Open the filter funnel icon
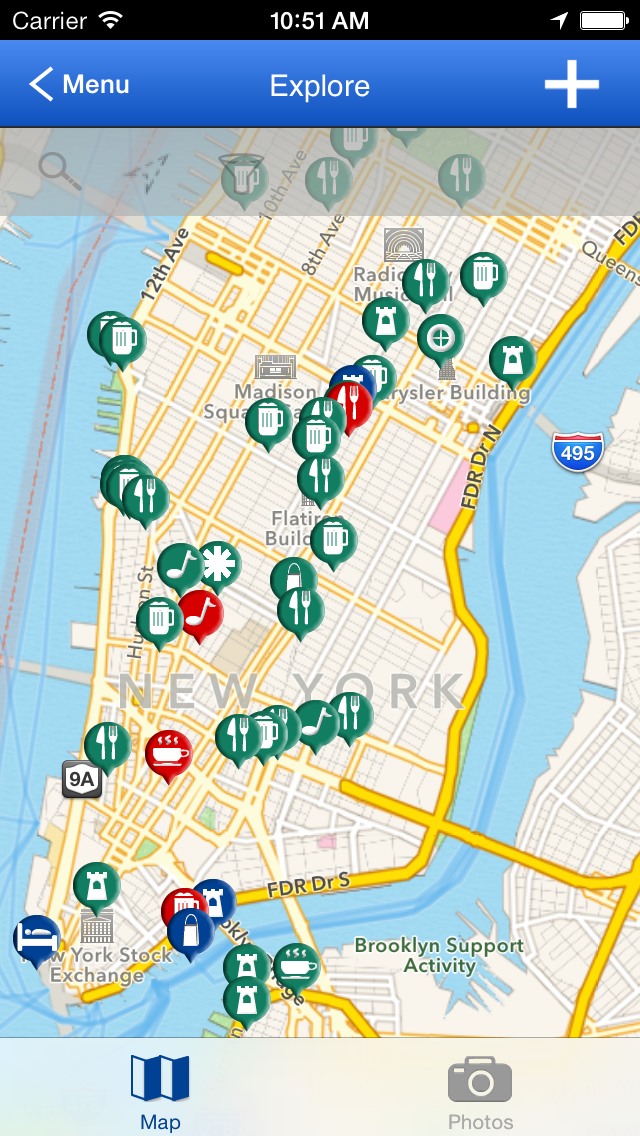Screen dimensions: 640x1136 pos(242,174)
